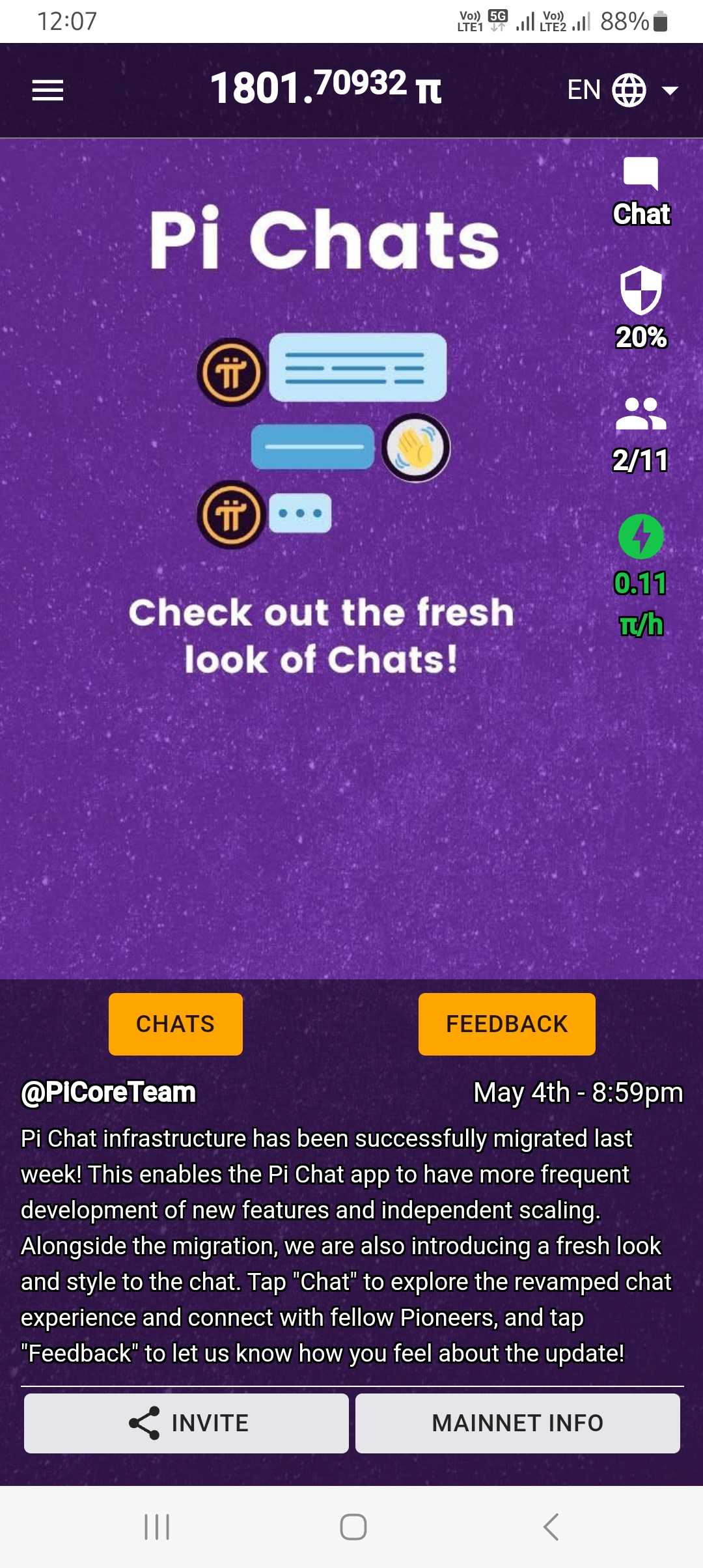703x1568 pixels.
Task: Tap the green lightning mining button
Action: [x=641, y=537]
